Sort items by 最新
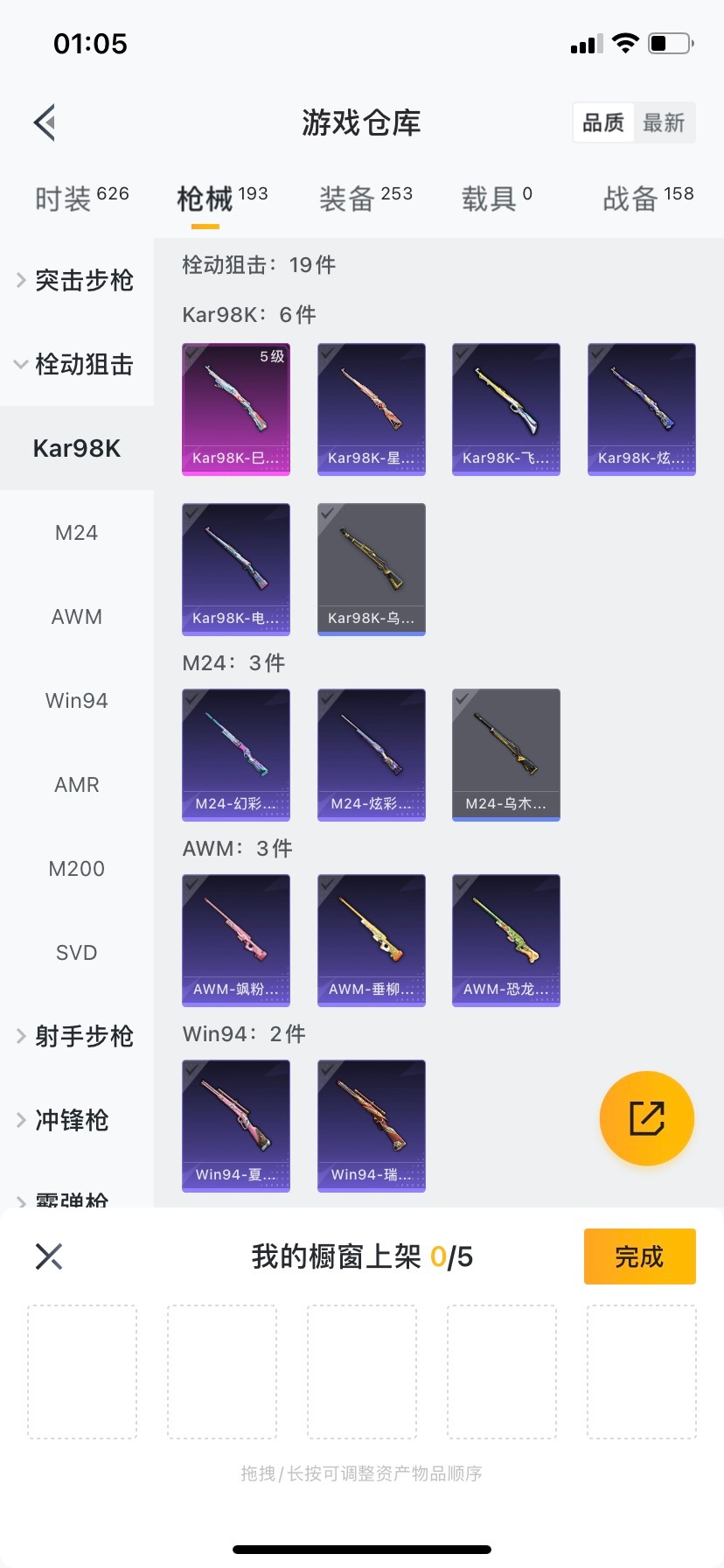The image size is (724, 1568). coord(664,122)
